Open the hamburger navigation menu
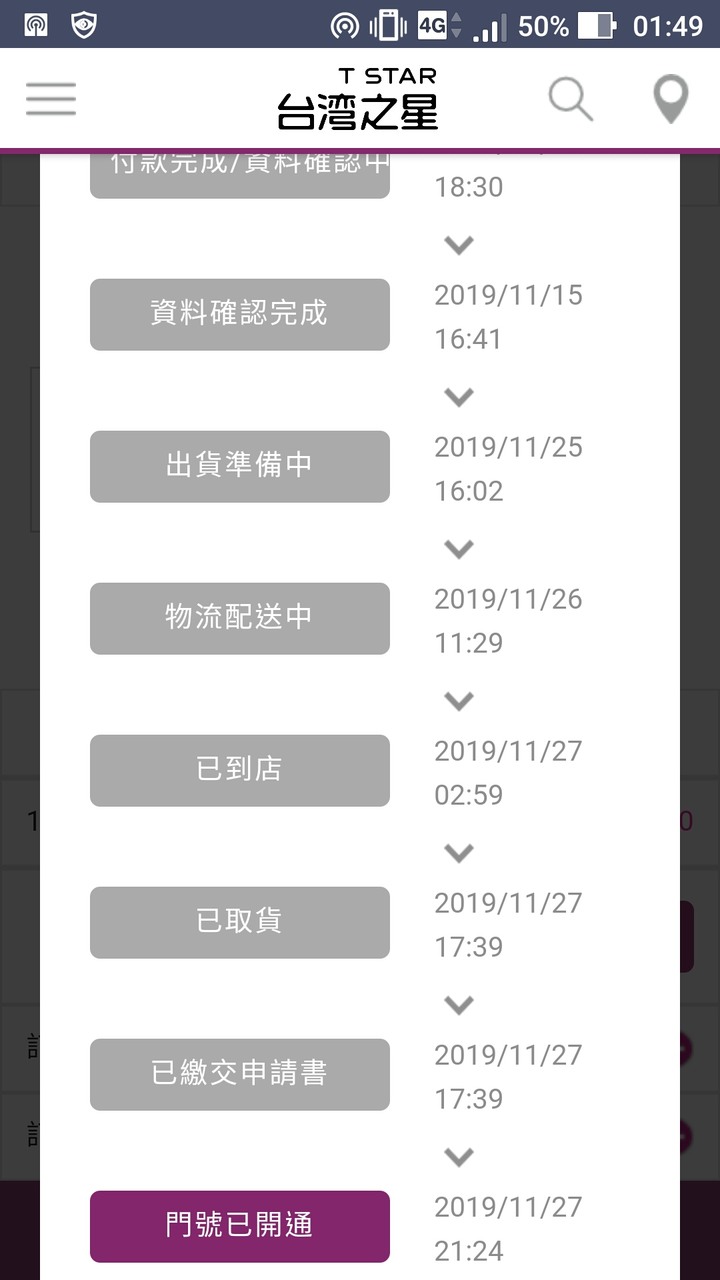The height and width of the screenshot is (1280, 720). pyautogui.click(x=51, y=98)
